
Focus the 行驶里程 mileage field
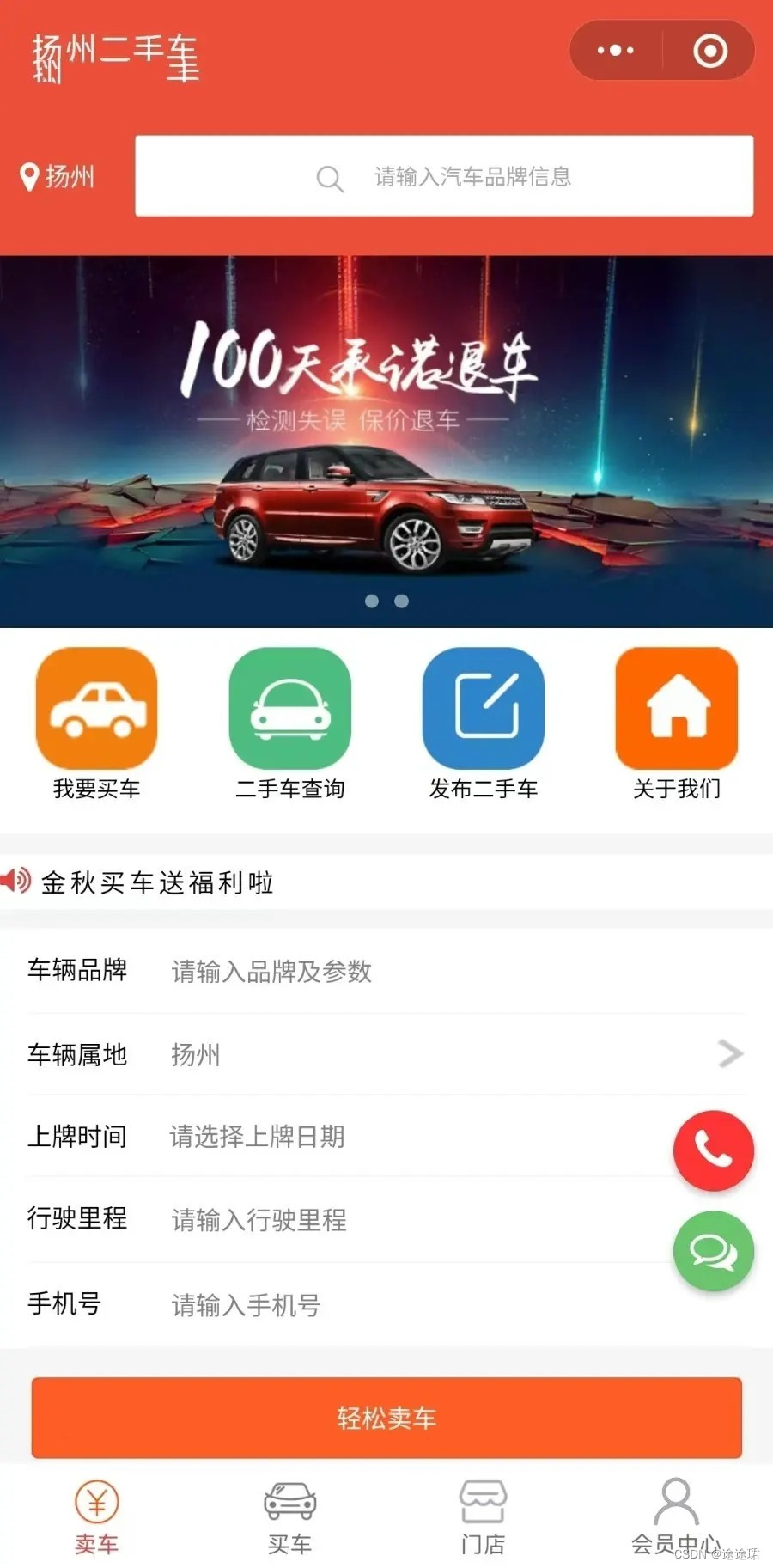coord(386,1219)
